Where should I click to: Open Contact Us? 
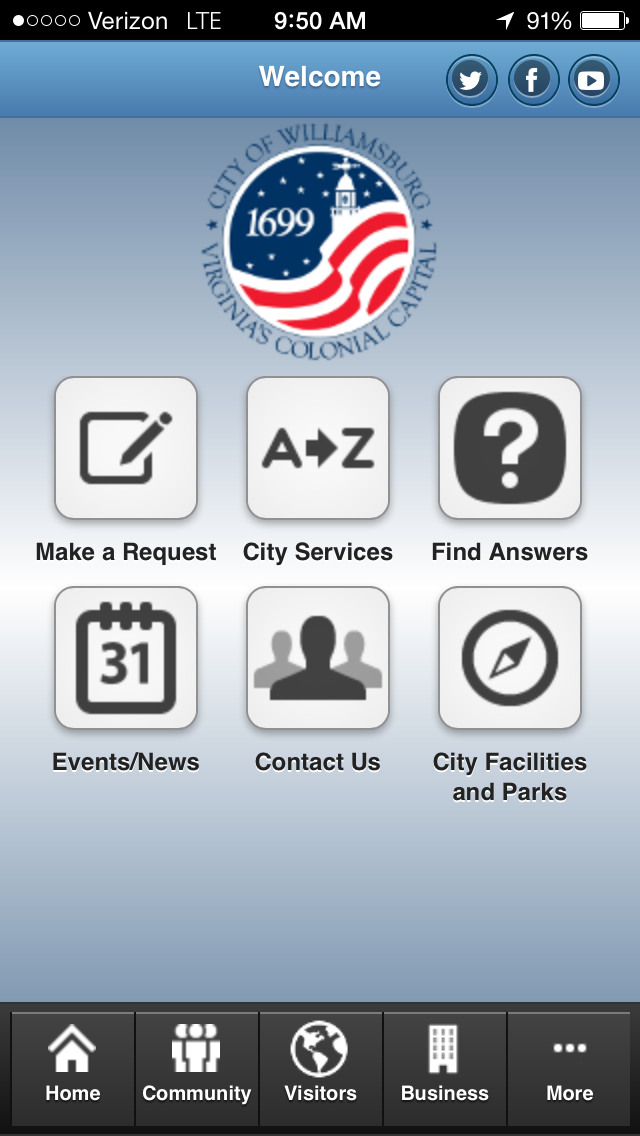click(318, 658)
